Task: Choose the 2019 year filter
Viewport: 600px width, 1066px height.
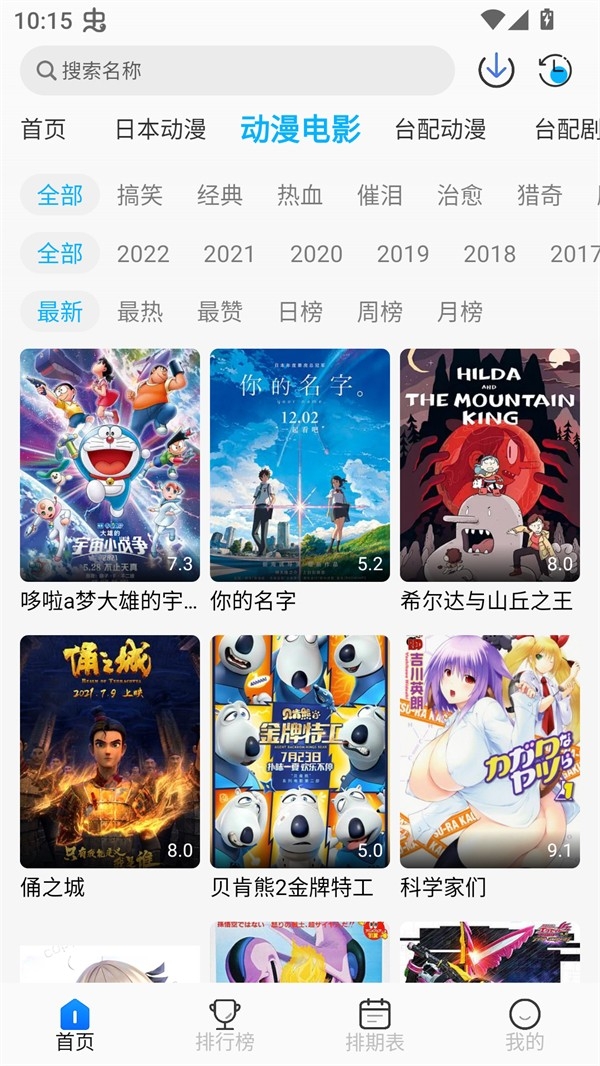Action: tap(403, 254)
